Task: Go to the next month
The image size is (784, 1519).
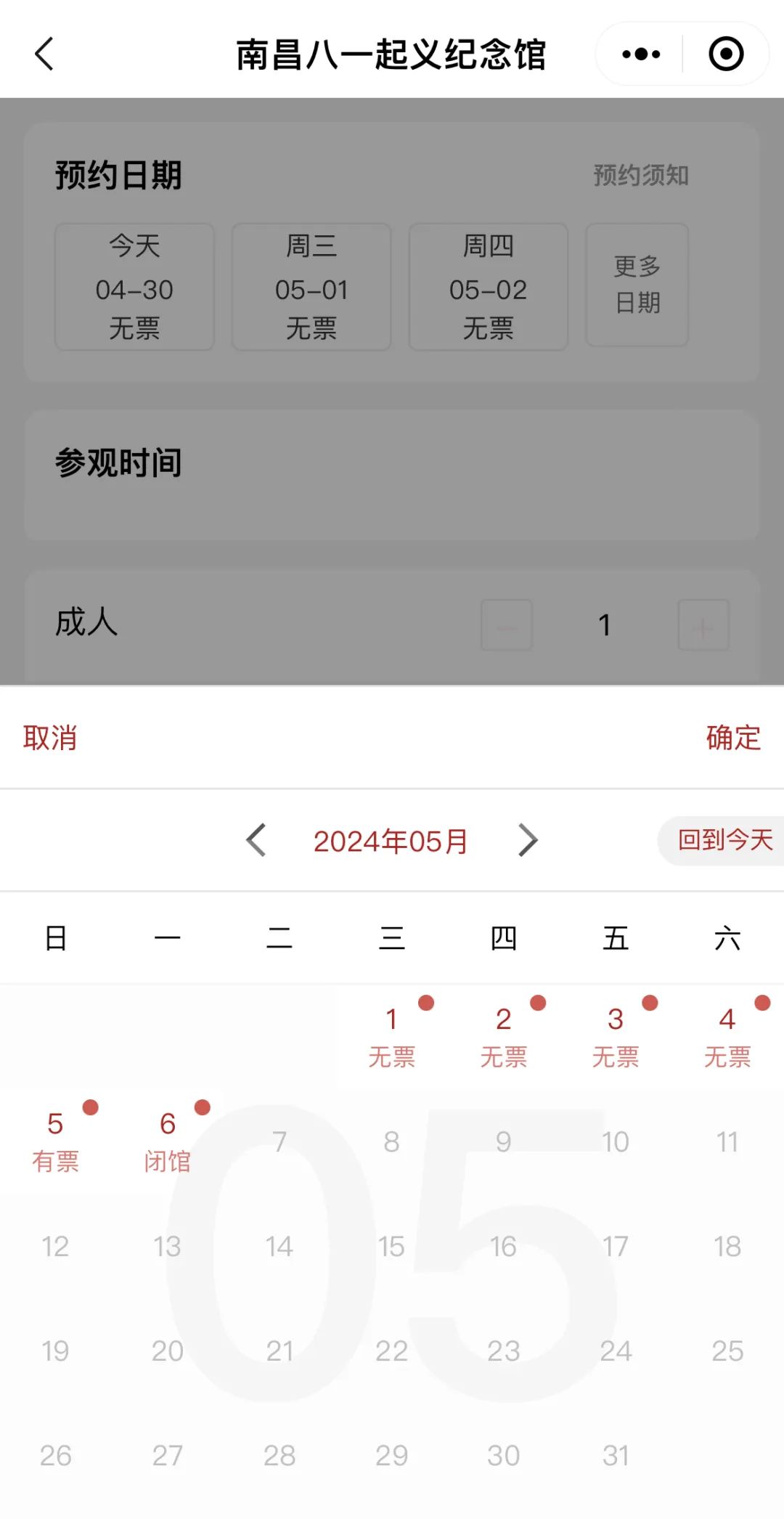Action: [528, 840]
